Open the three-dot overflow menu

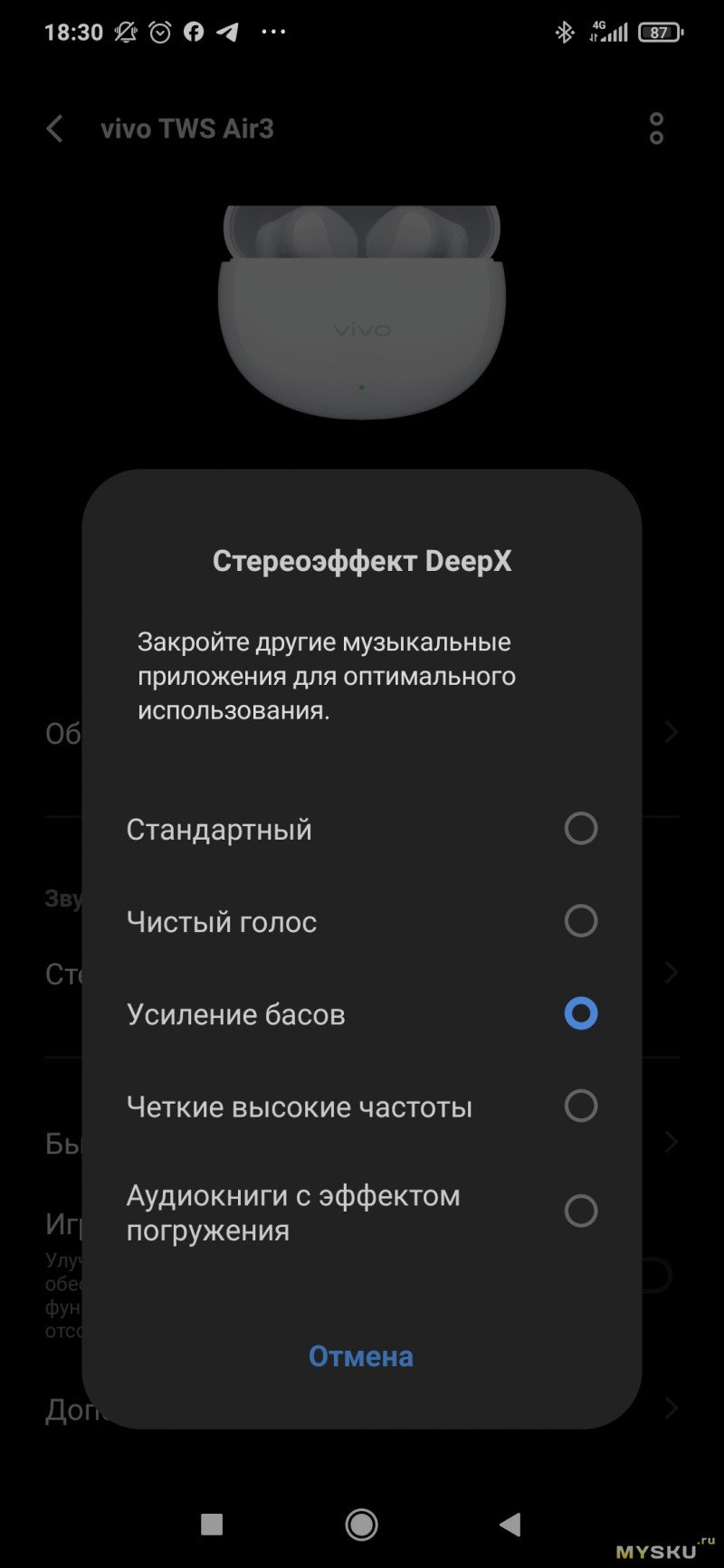tap(656, 128)
